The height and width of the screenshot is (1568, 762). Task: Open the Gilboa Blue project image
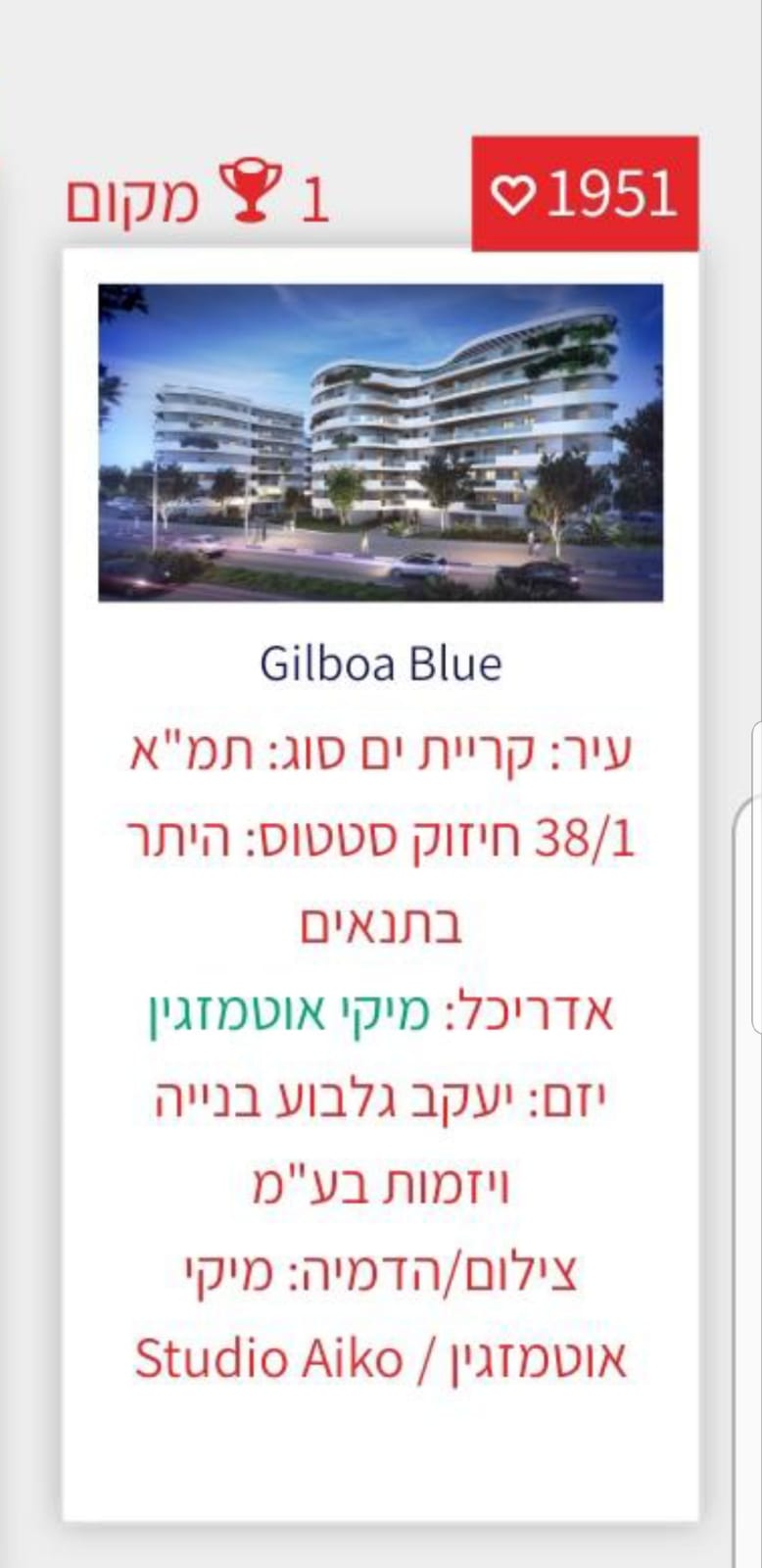click(380, 442)
